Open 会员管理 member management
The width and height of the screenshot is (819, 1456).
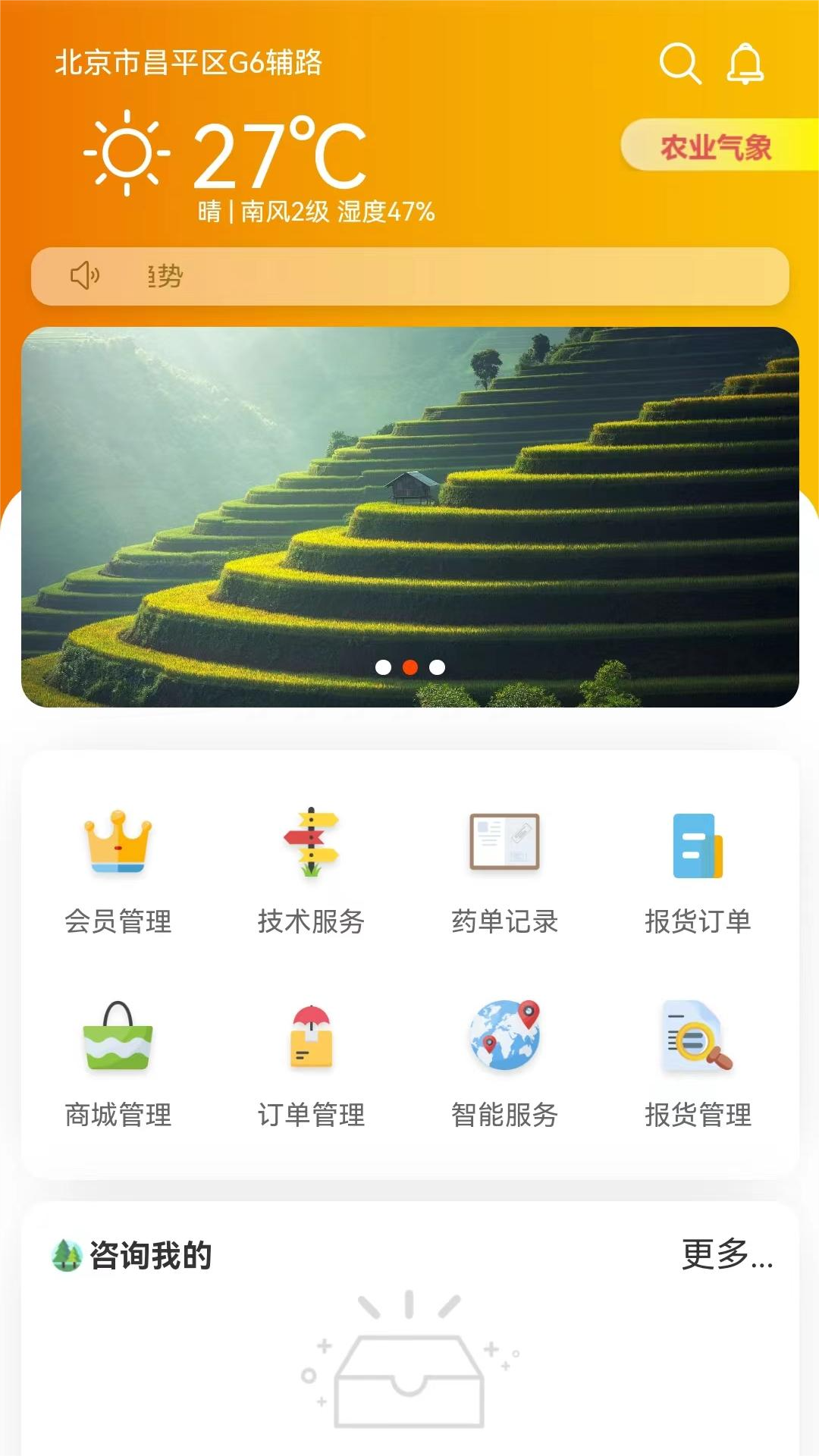118,872
